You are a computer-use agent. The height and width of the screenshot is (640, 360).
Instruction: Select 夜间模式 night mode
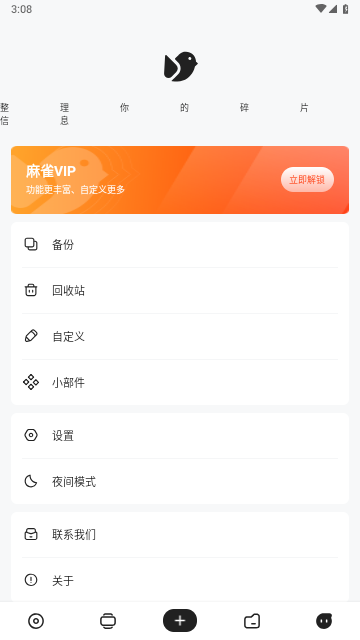[x=180, y=482]
